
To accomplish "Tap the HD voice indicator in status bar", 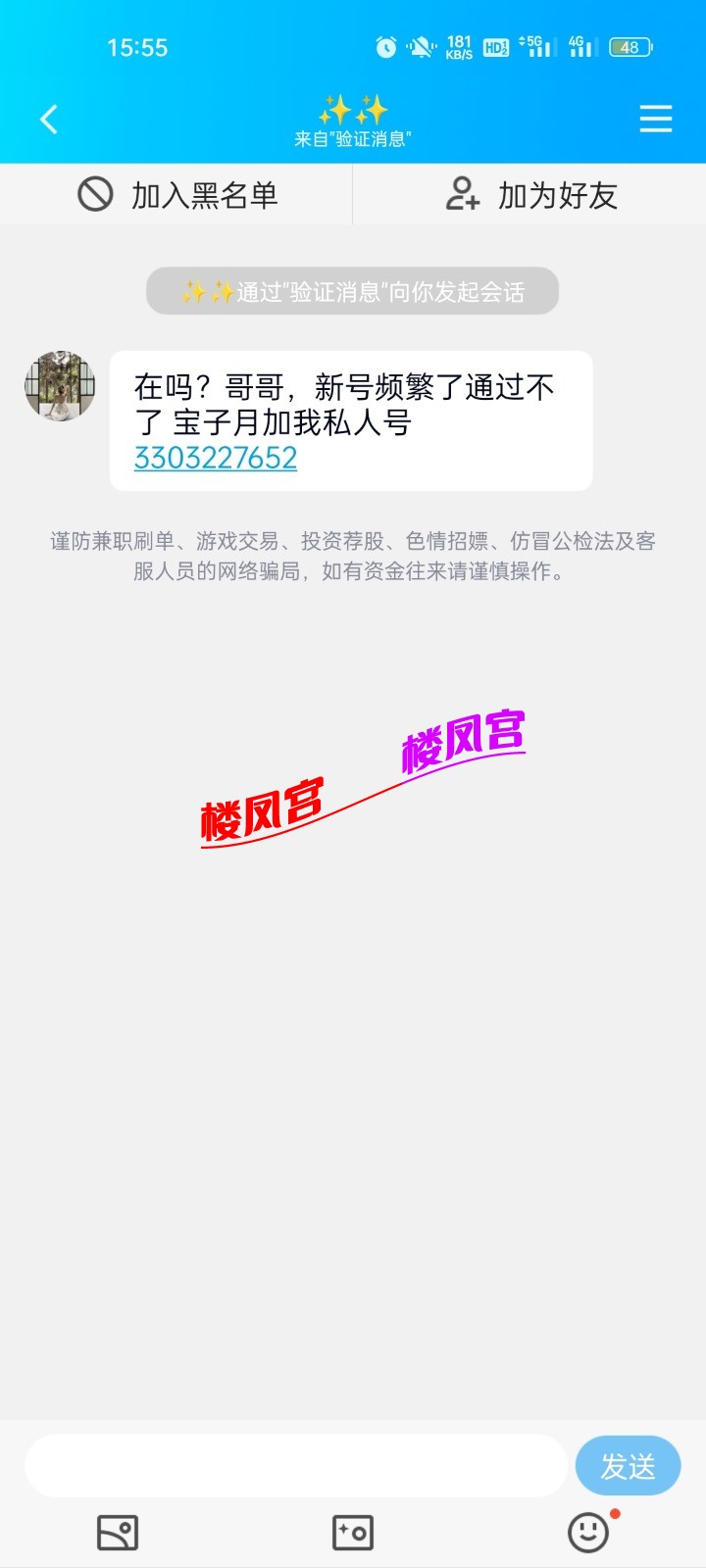I will point(494,46).
